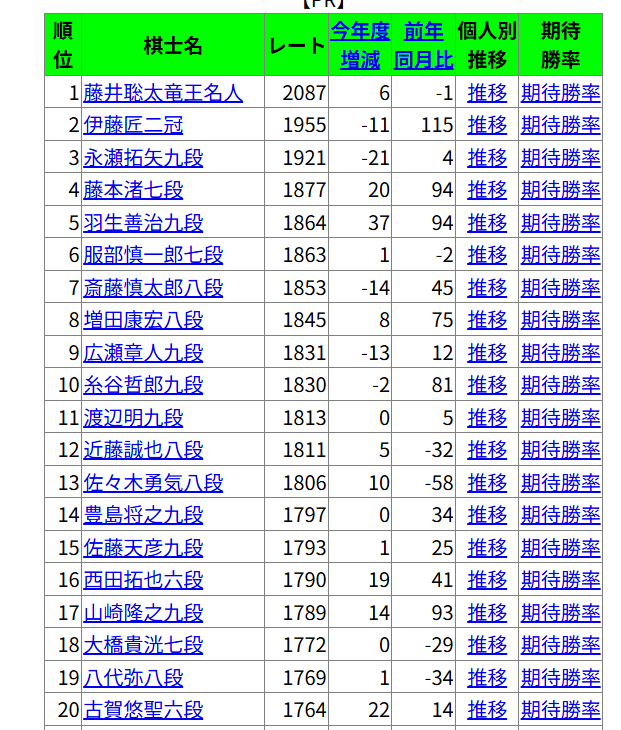Open 藤井聡太竜王名人's player page
621x730 pixels.
pos(163,93)
